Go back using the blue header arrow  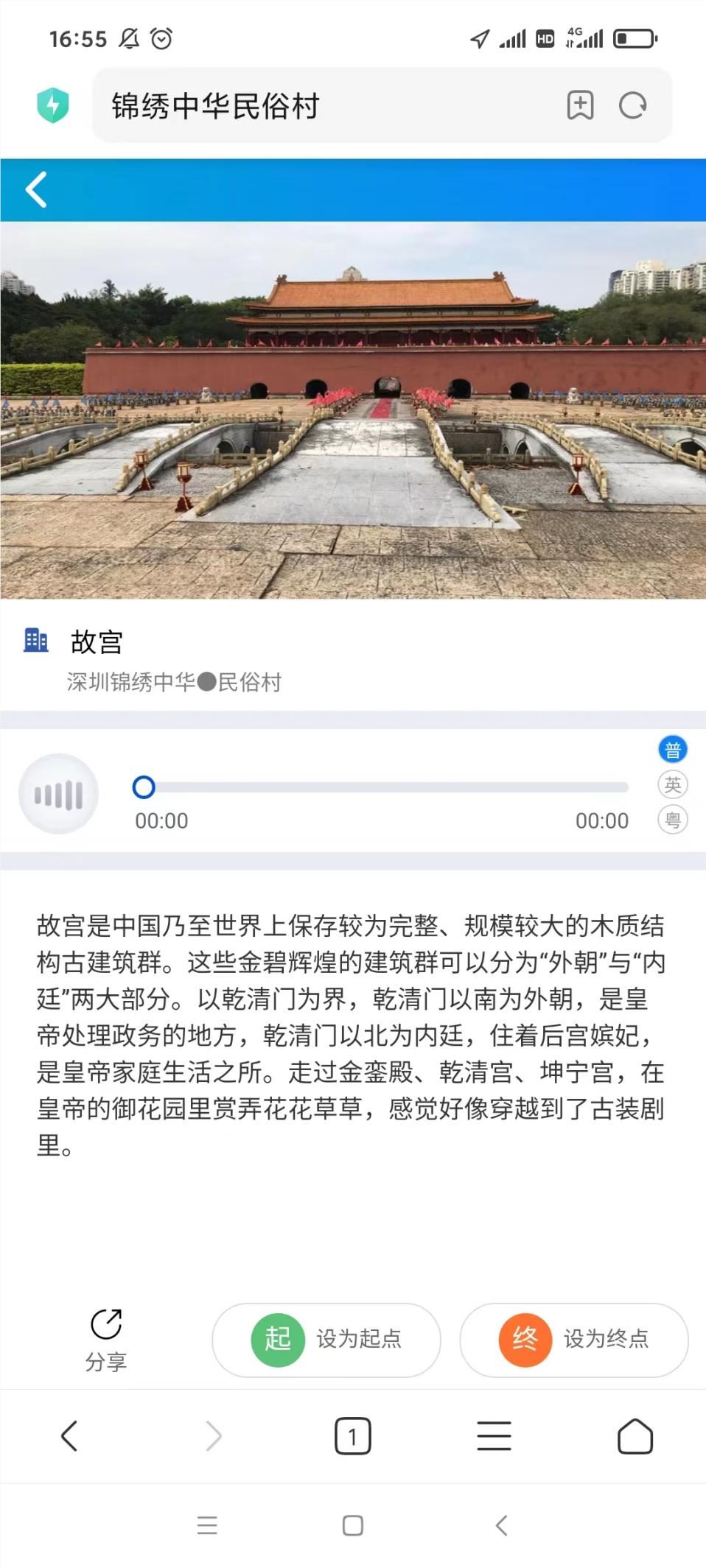(x=35, y=190)
